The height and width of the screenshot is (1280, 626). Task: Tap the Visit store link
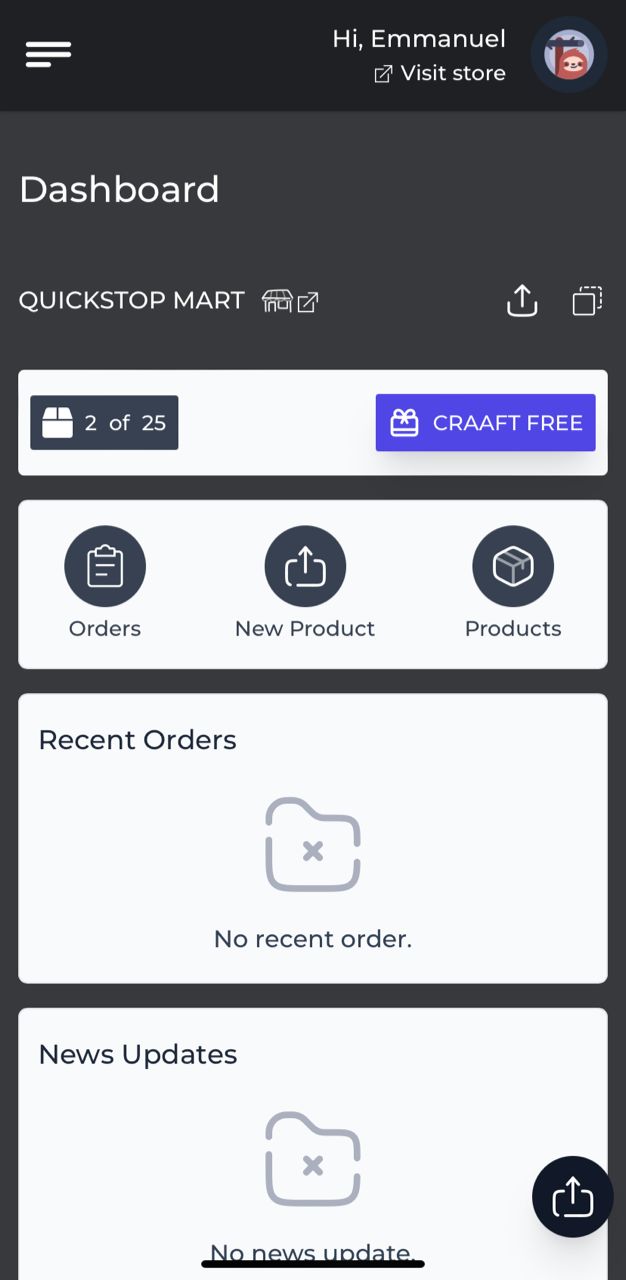pos(440,73)
